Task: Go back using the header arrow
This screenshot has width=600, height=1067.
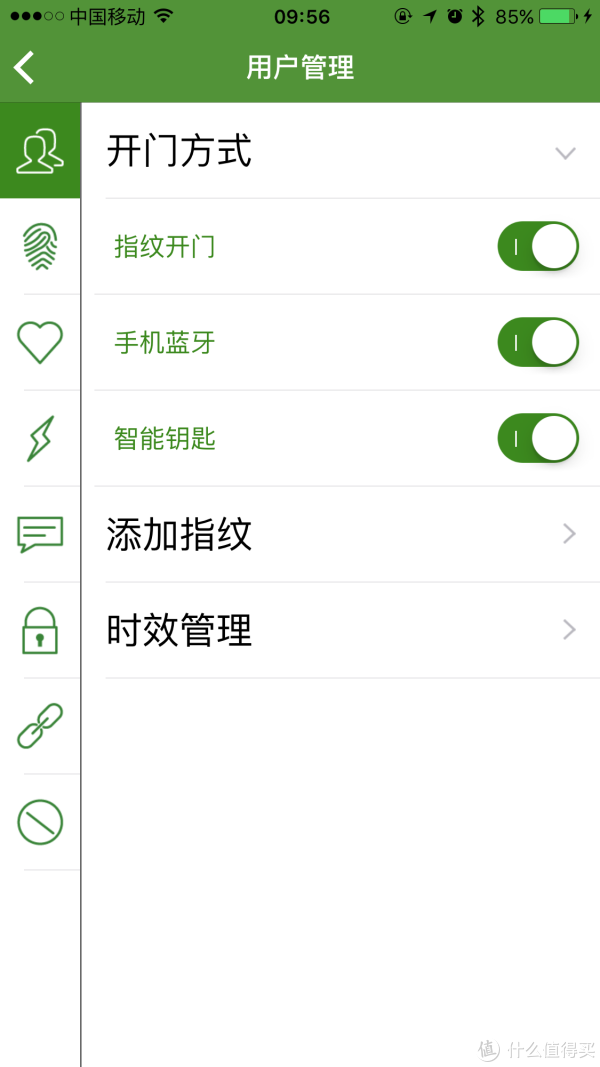Action: 24,68
